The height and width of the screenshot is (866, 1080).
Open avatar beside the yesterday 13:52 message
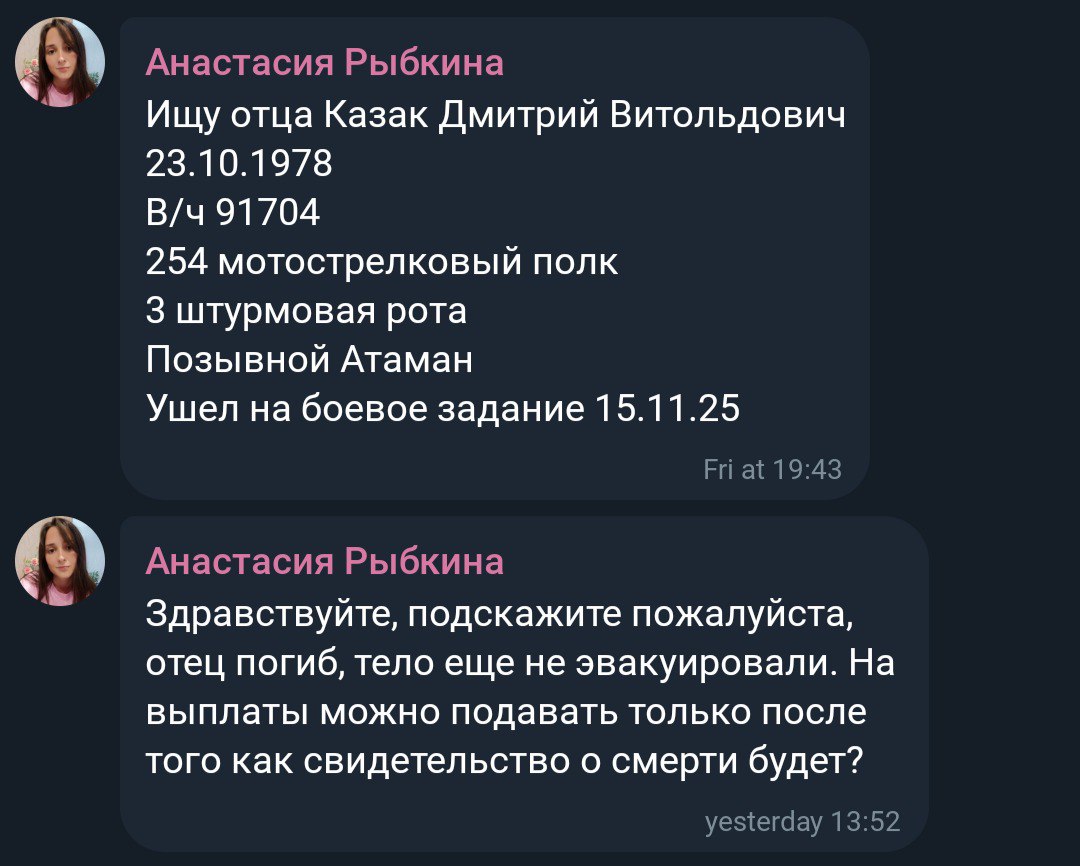(x=60, y=560)
